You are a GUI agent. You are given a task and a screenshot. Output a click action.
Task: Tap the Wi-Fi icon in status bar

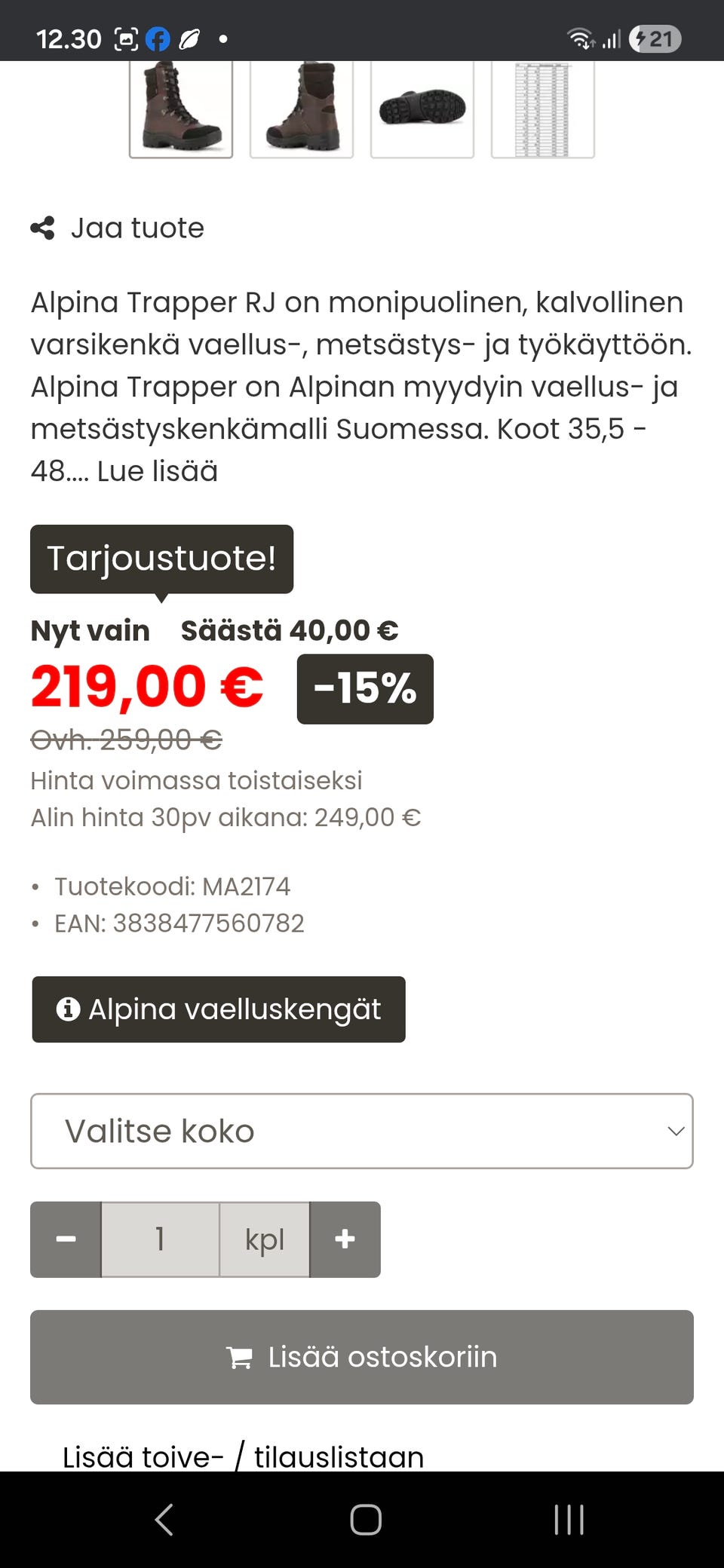coord(581,39)
